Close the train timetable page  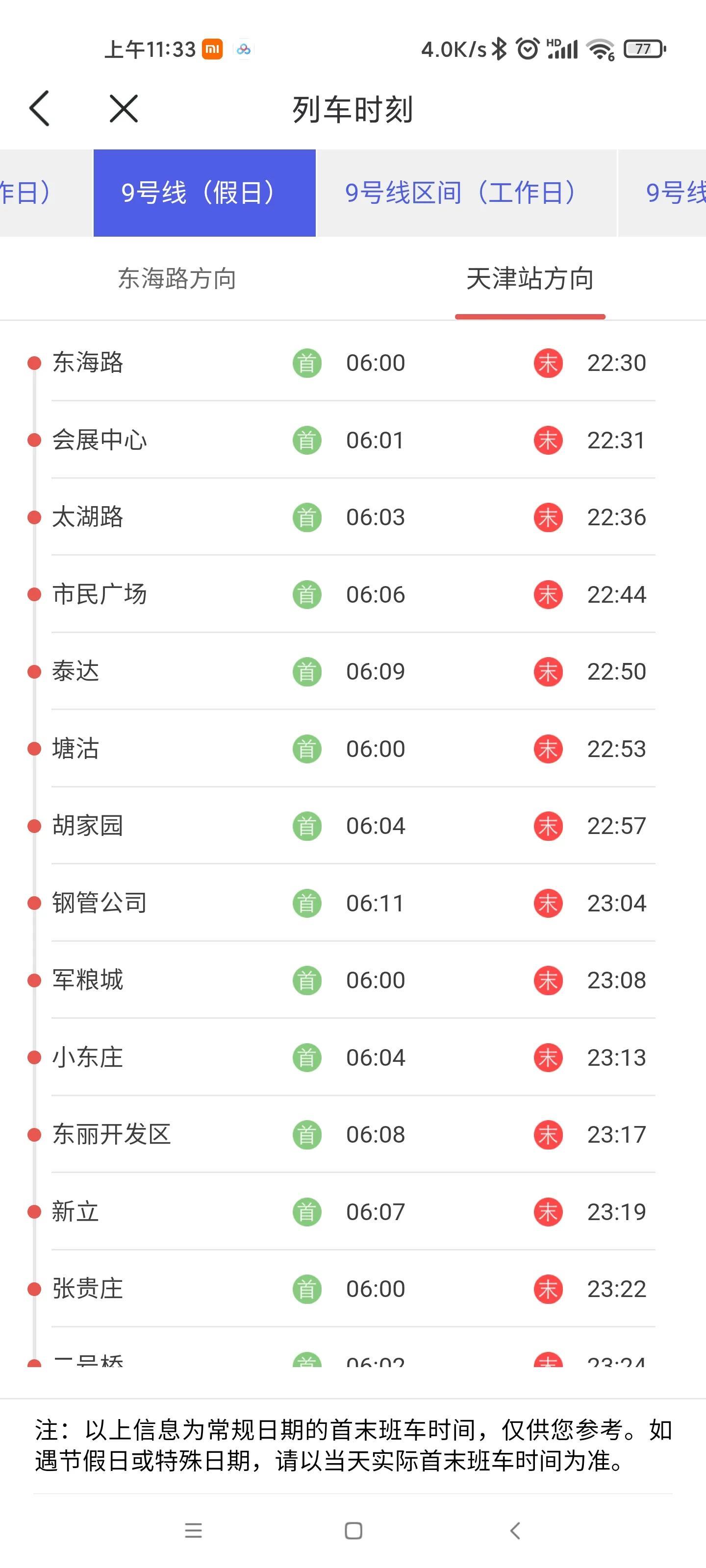[124, 109]
